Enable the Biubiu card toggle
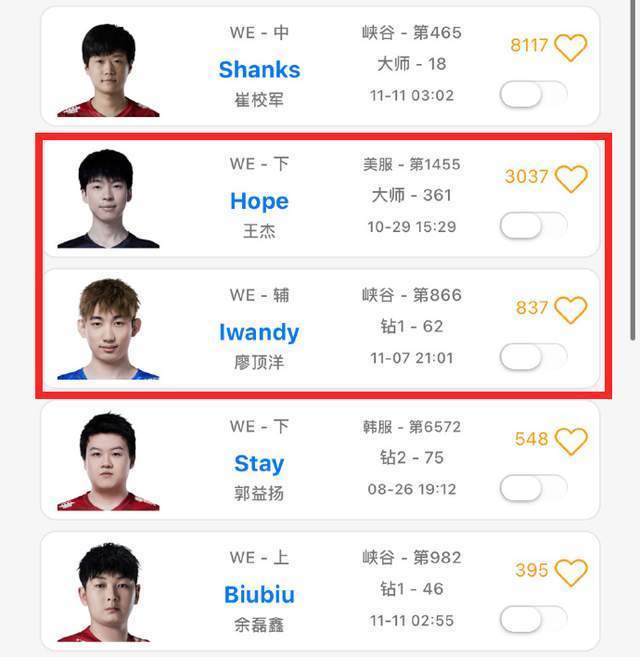This screenshot has width=640, height=657. [532, 620]
